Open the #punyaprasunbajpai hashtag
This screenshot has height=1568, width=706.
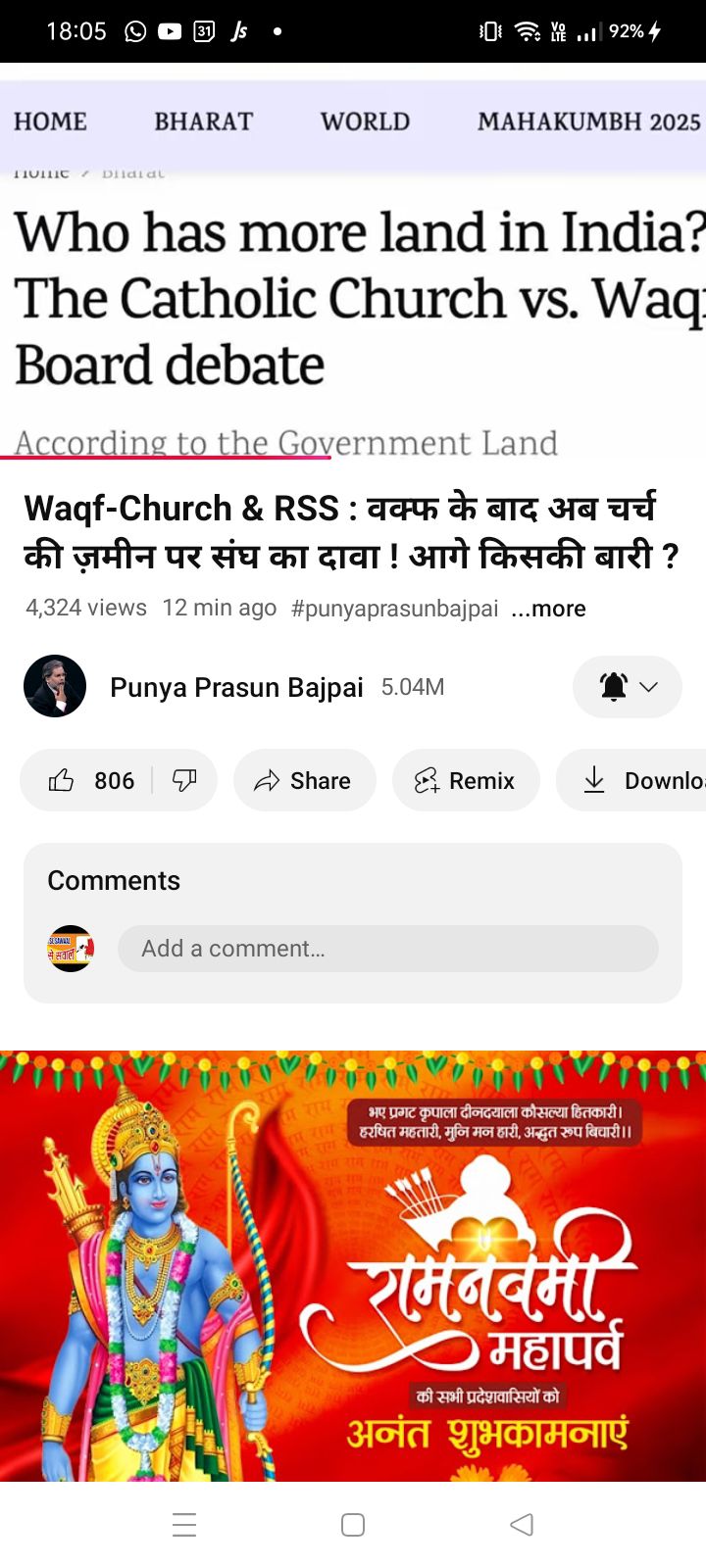coord(394,609)
